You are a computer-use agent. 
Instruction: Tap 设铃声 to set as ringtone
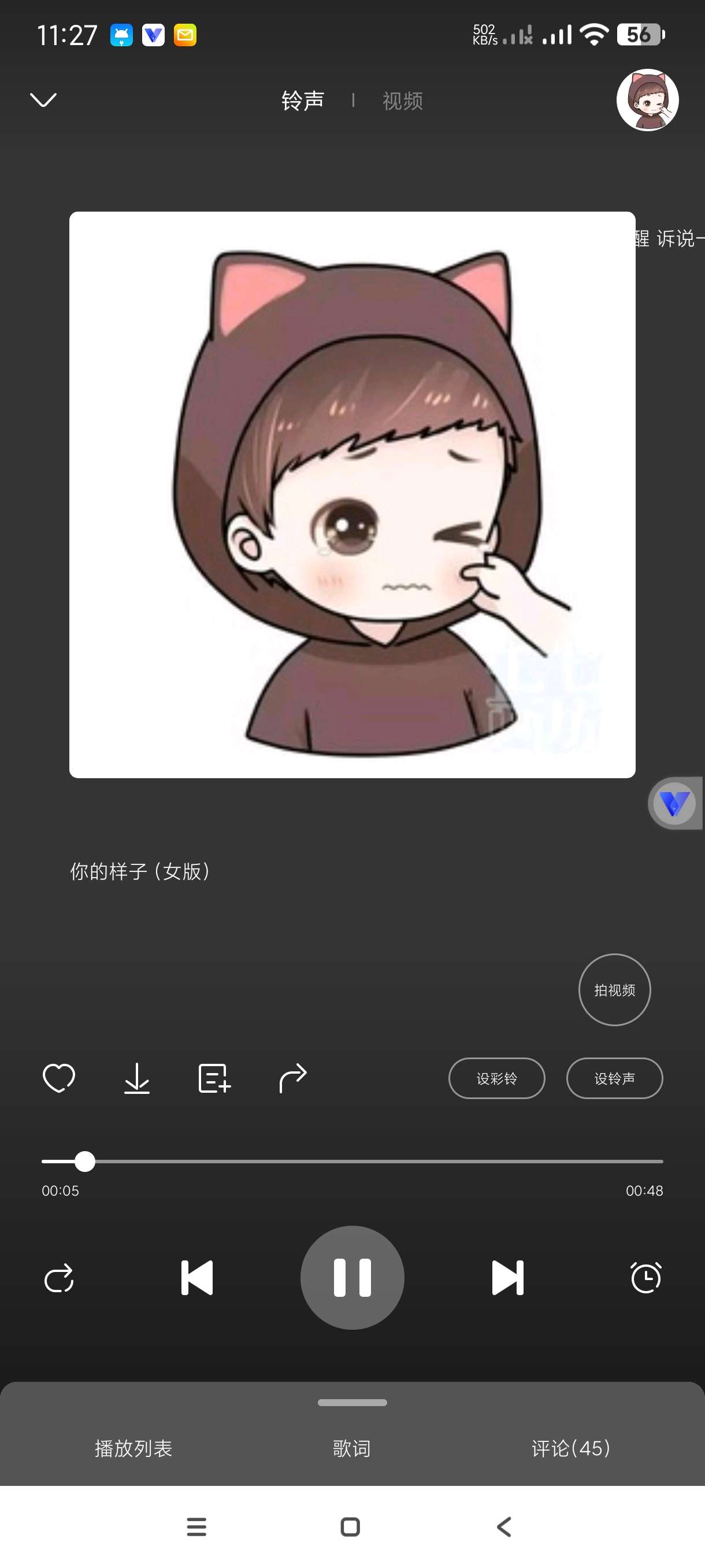(614, 1078)
